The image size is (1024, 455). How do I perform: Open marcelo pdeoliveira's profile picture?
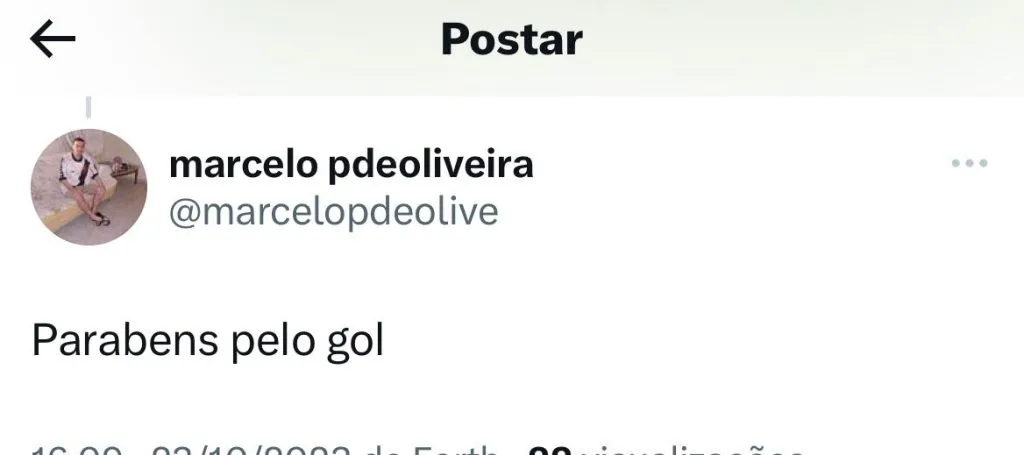[x=90, y=187]
